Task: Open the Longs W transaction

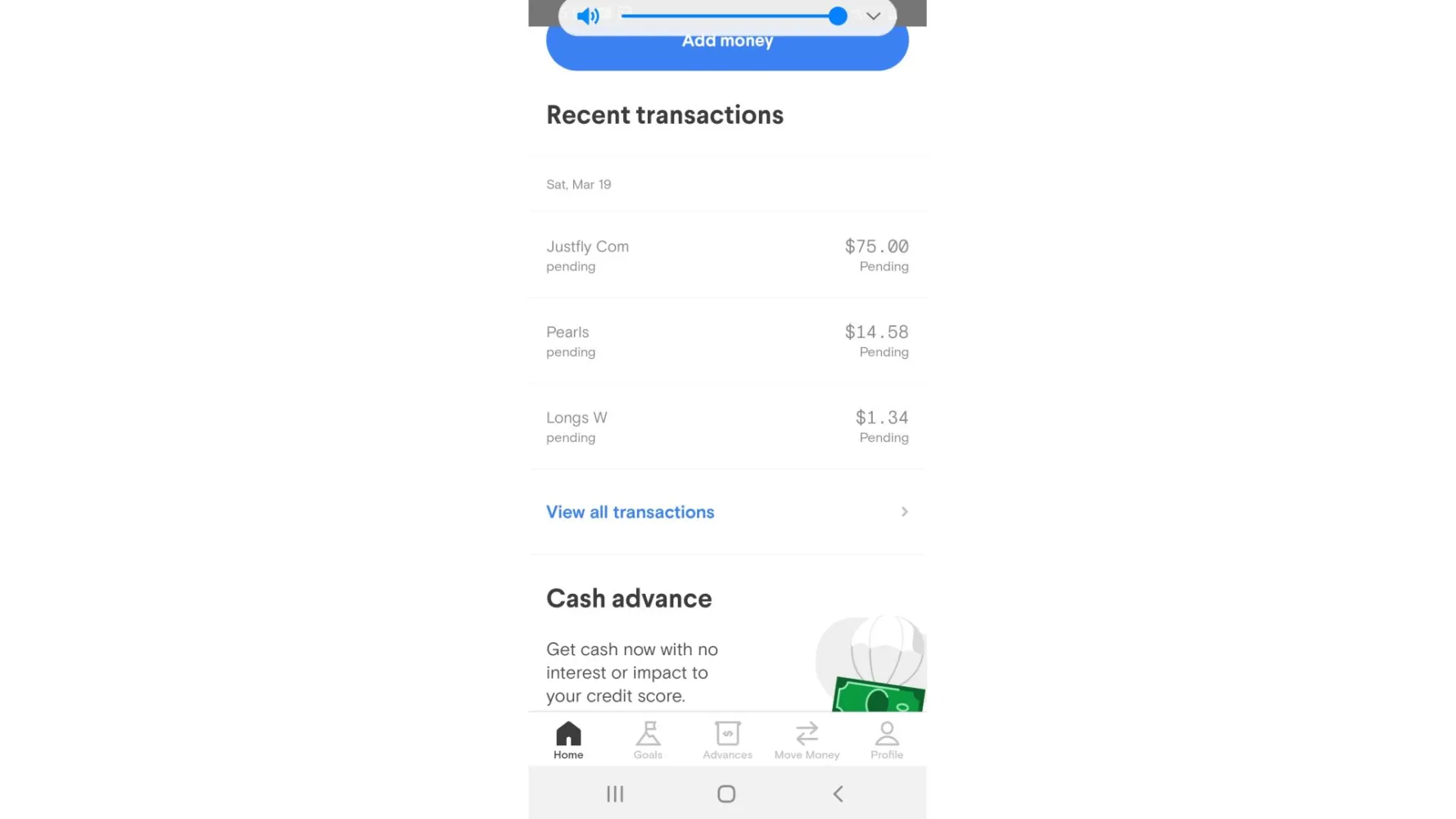Action: [727, 427]
